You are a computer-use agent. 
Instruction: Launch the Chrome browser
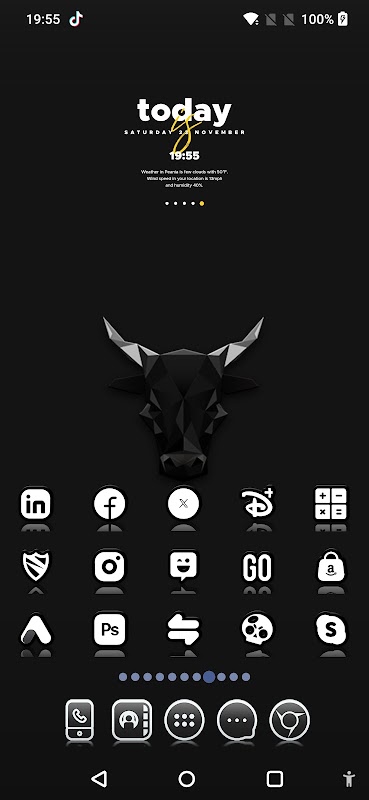(x=289, y=720)
